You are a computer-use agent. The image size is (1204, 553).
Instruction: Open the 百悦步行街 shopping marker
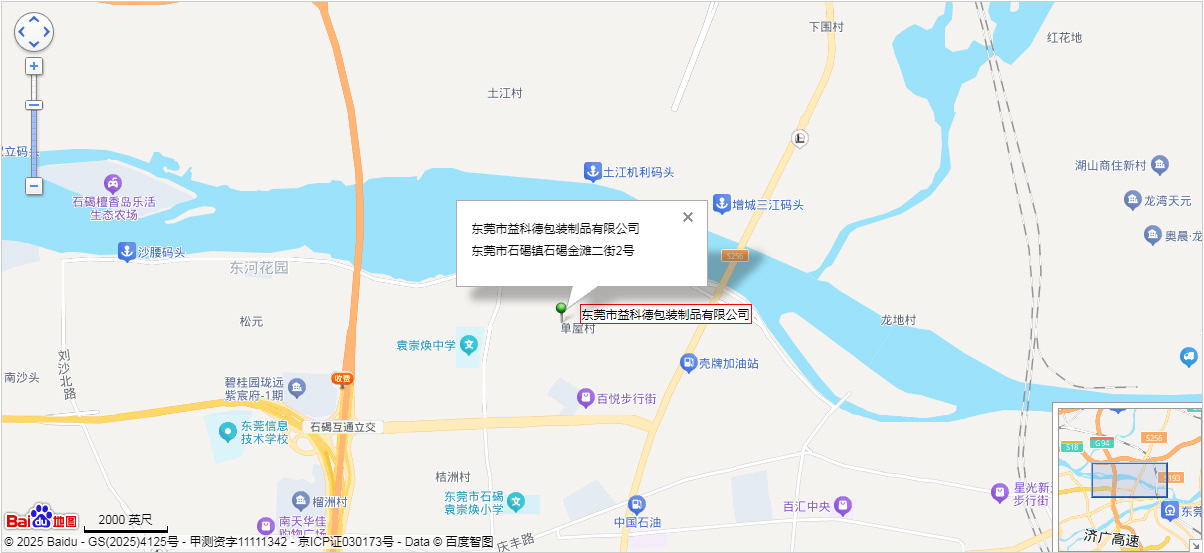pyautogui.click(x=586, y=398)
